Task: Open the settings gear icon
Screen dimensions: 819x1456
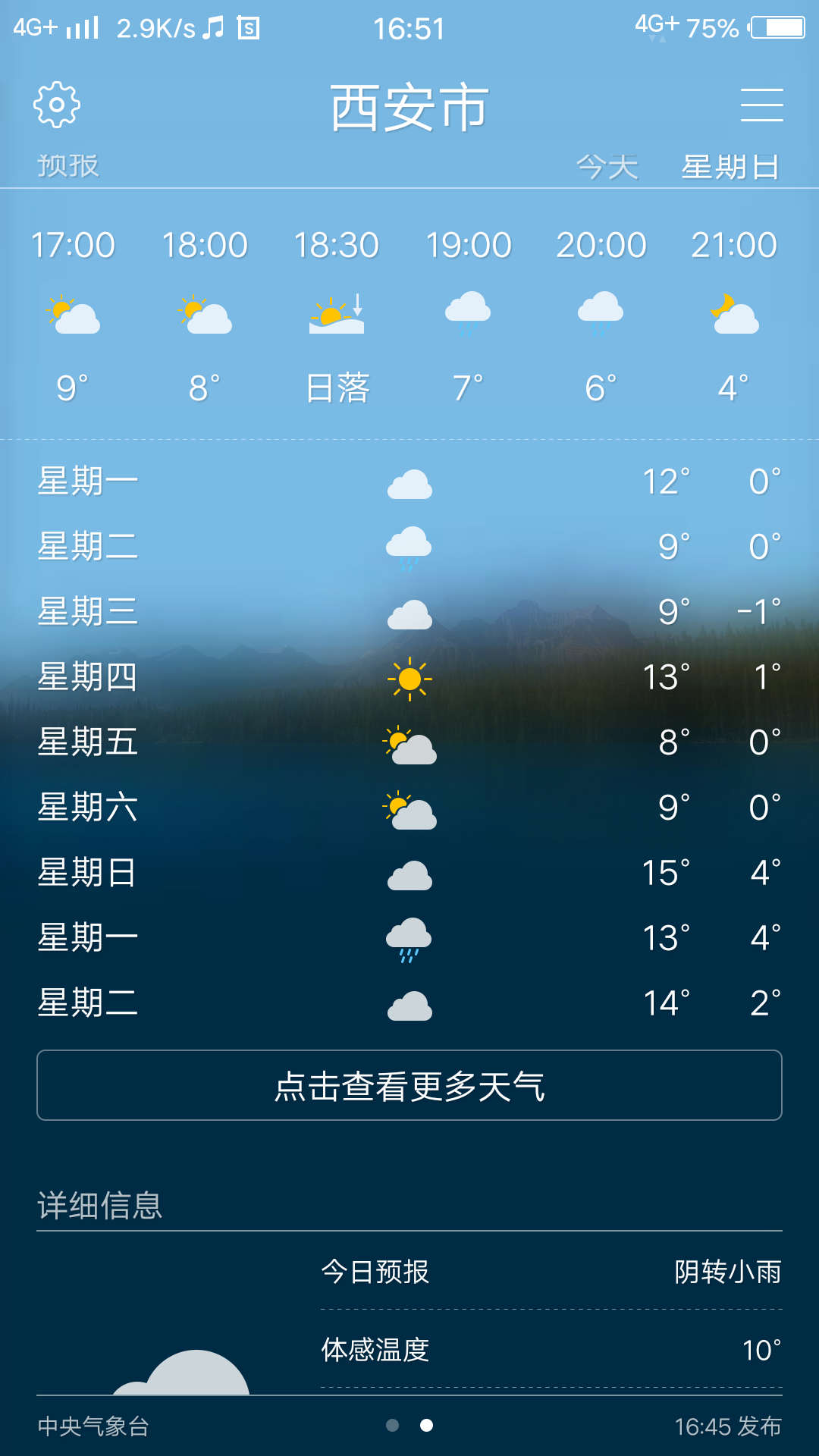Action: (55, 105)
